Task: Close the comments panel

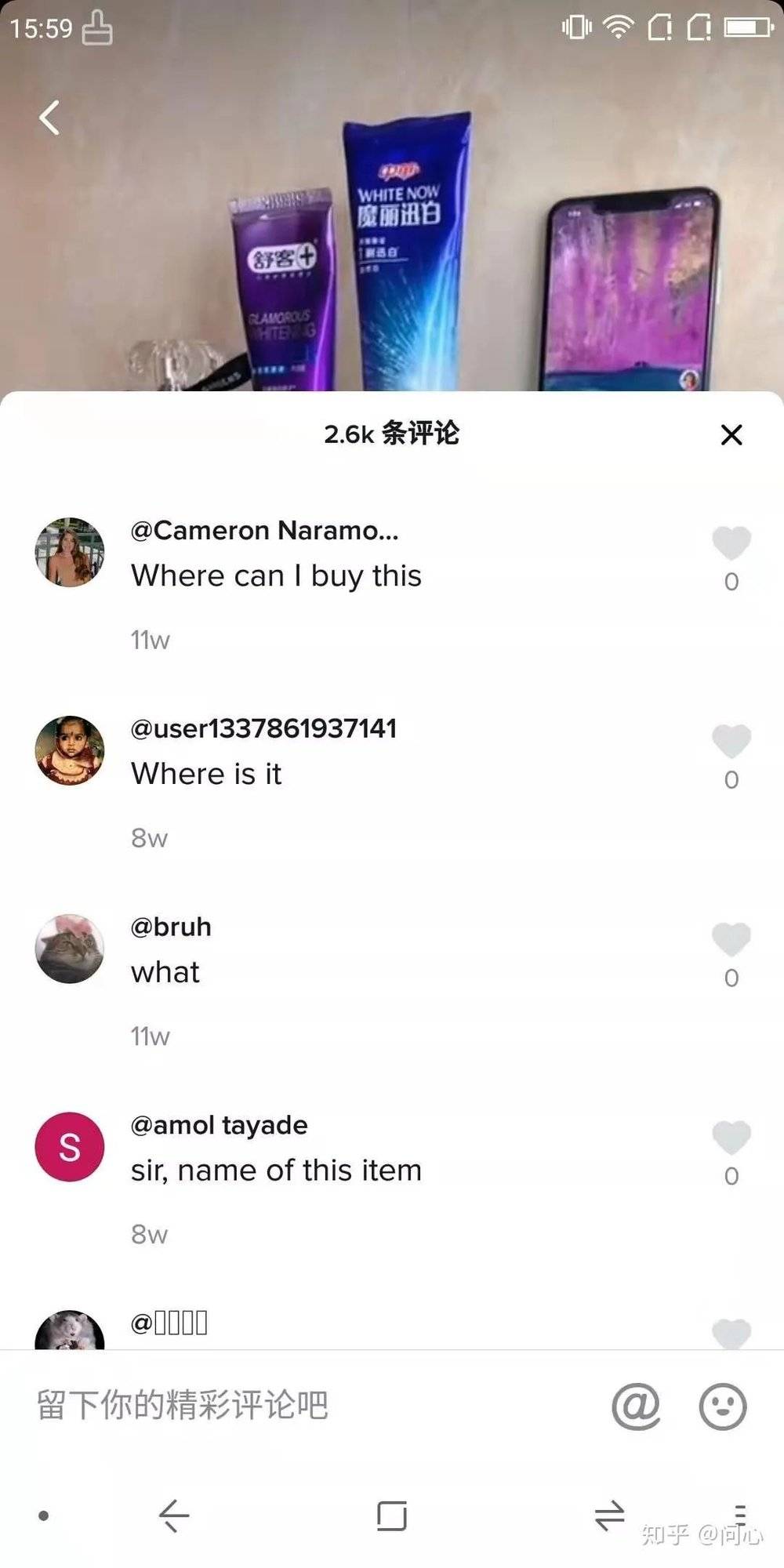Action: (x=731, y=435)
